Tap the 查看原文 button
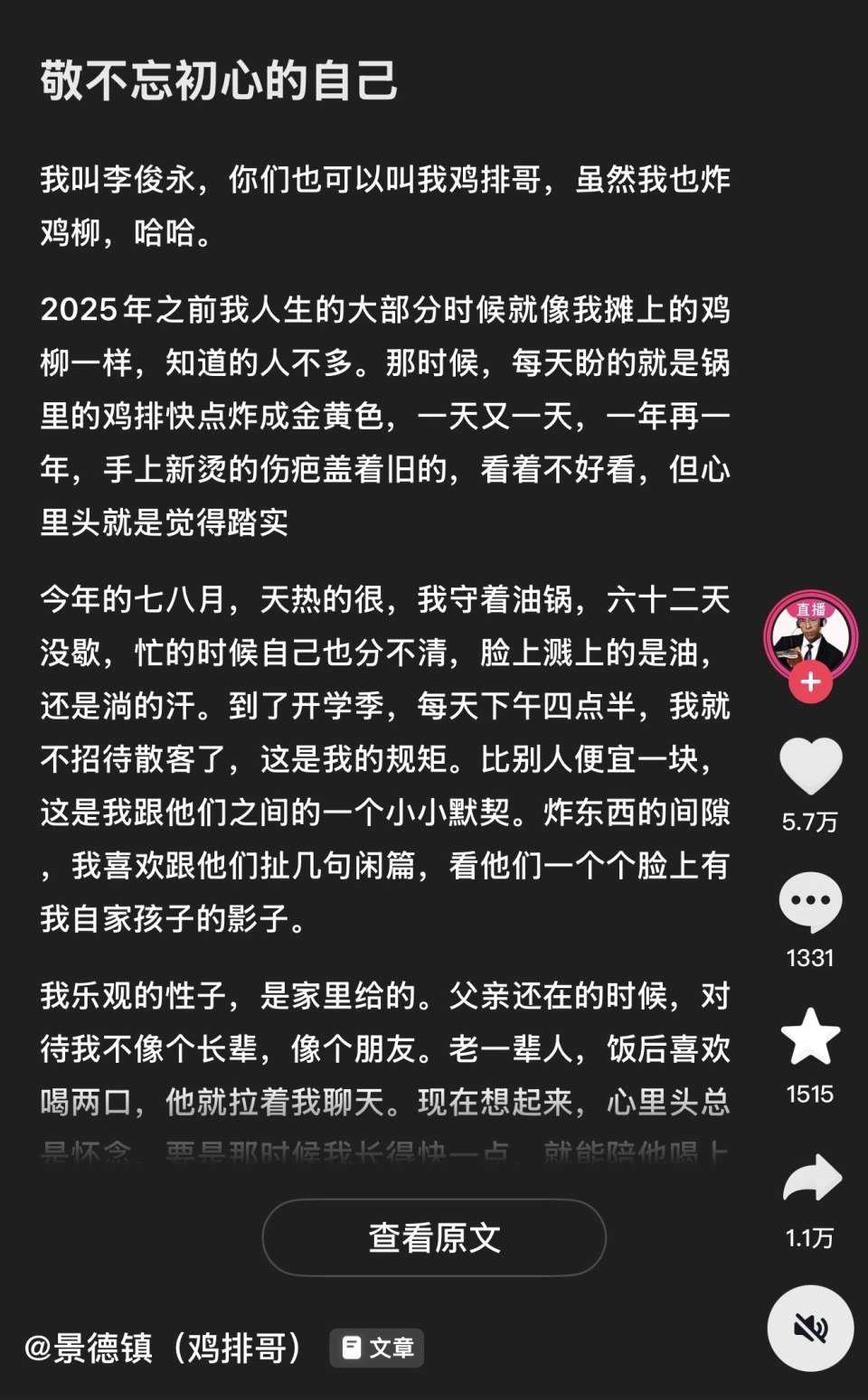This screenshot has width=868, height=1400. point(434,1237)
